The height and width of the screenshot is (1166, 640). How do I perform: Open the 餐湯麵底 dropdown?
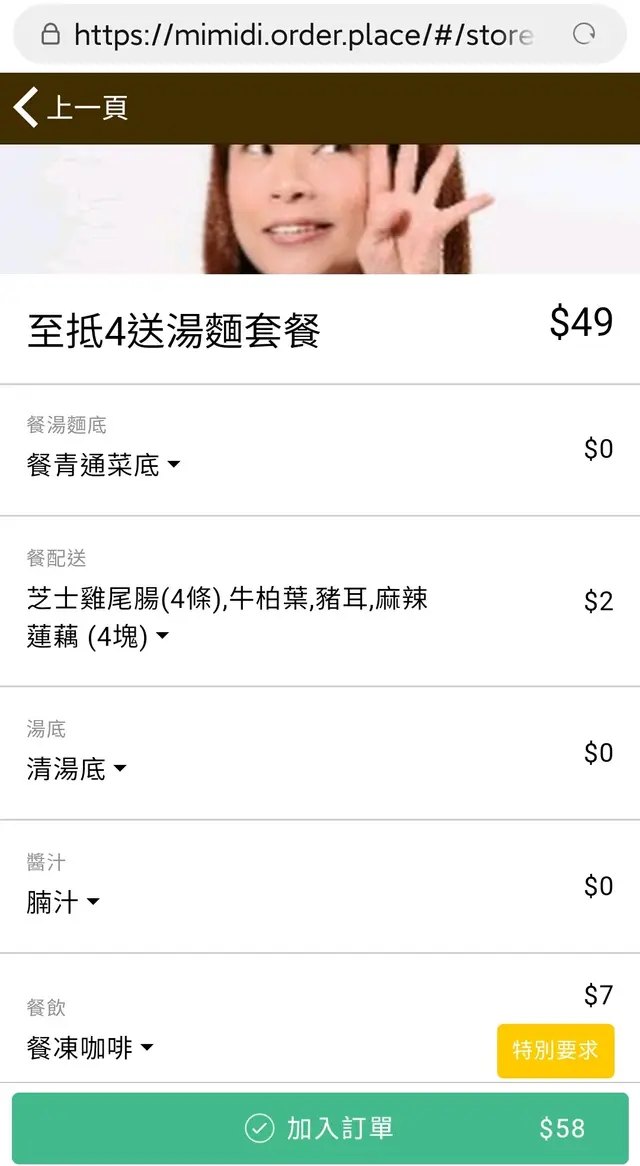(104, 465)
